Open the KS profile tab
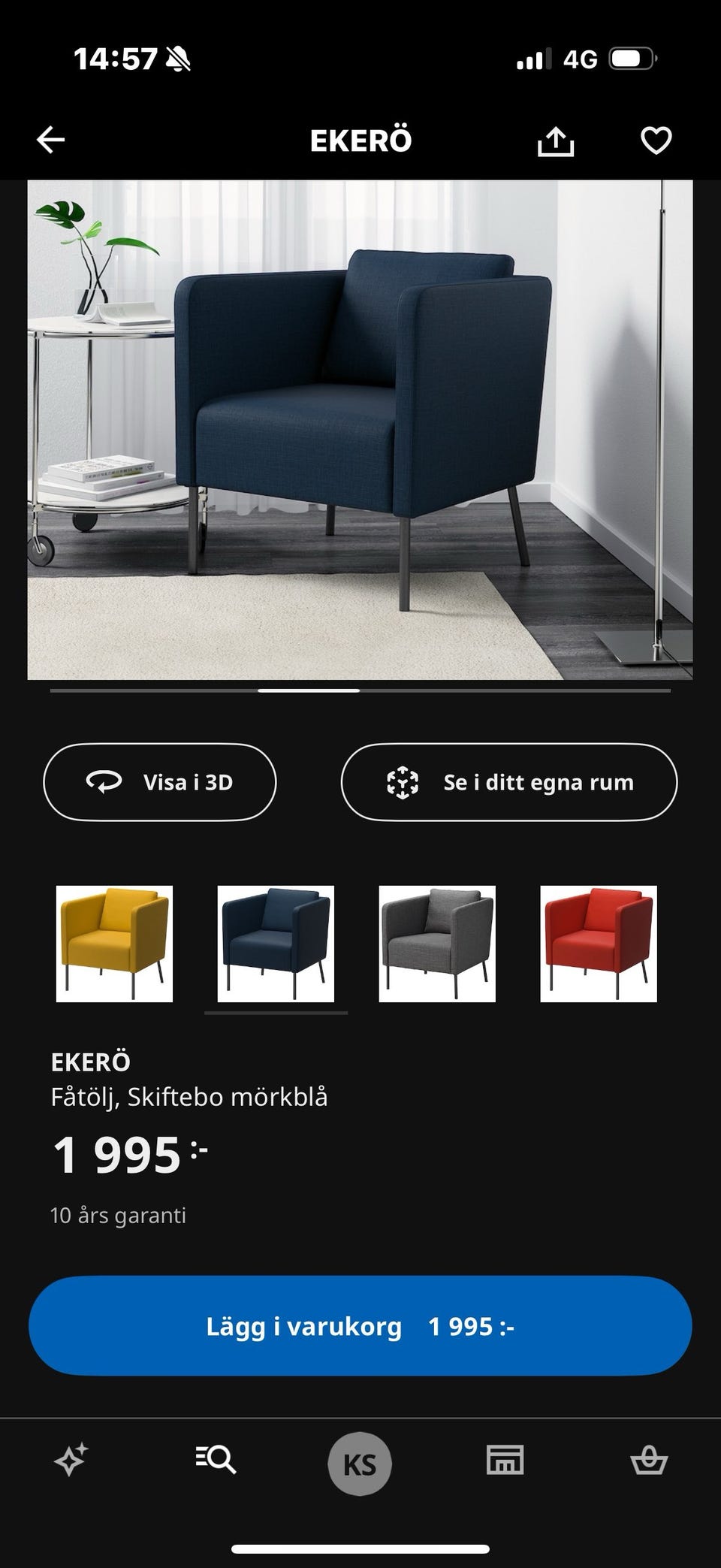 (360, 1464)
